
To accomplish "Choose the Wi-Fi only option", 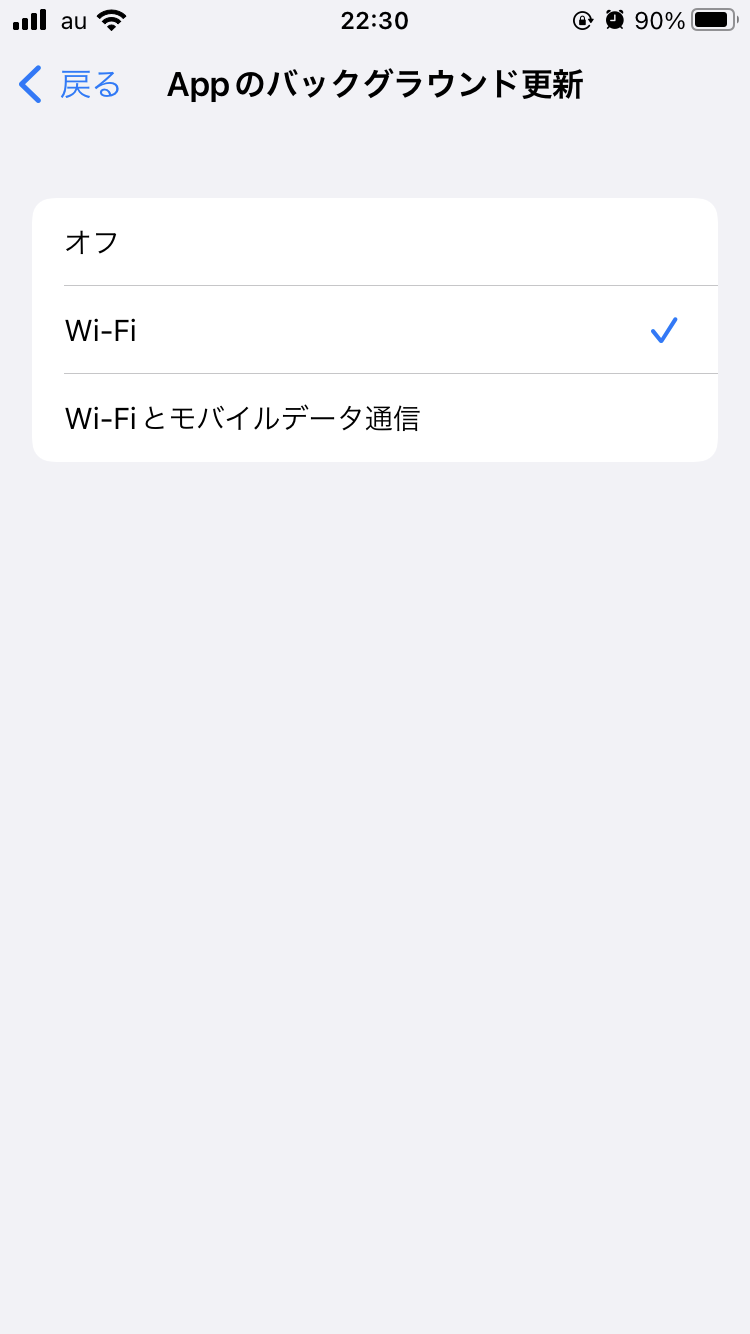I will point(374,330).
